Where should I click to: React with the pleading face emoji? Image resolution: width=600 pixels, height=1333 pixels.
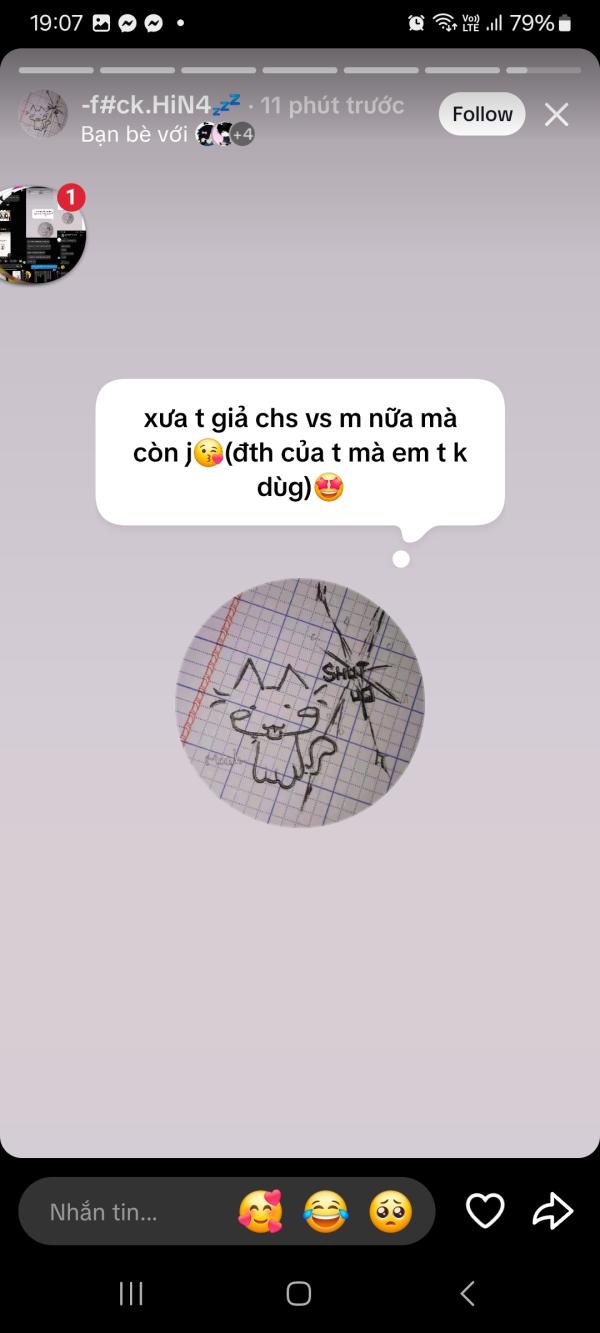pos(391,1212)
